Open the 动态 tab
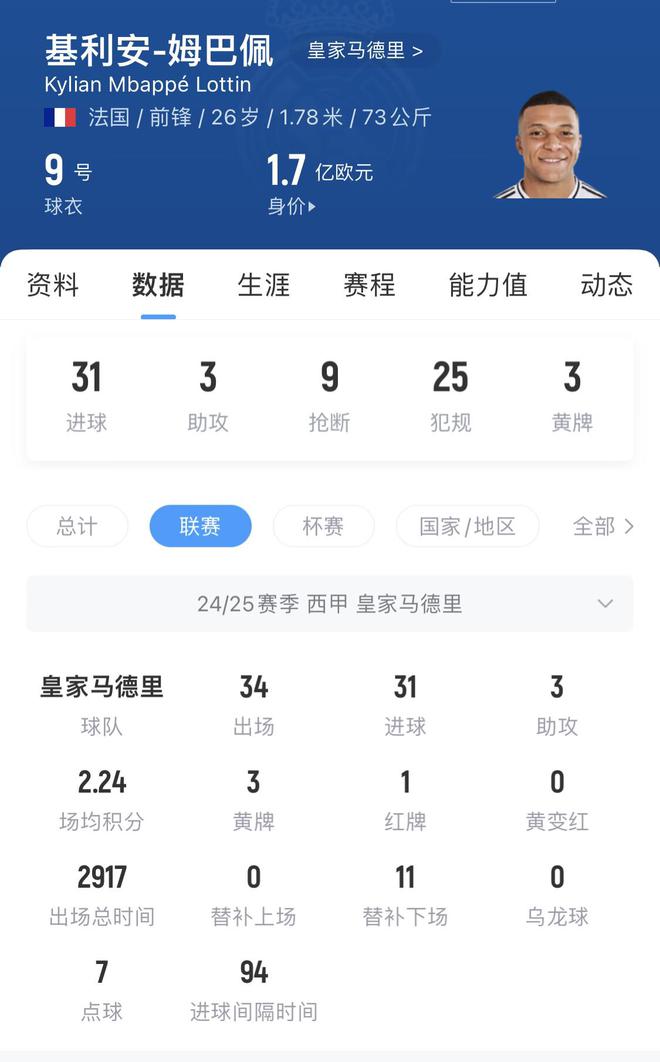The width and height of the screenshot is (660, 1062). click(606, 285)
